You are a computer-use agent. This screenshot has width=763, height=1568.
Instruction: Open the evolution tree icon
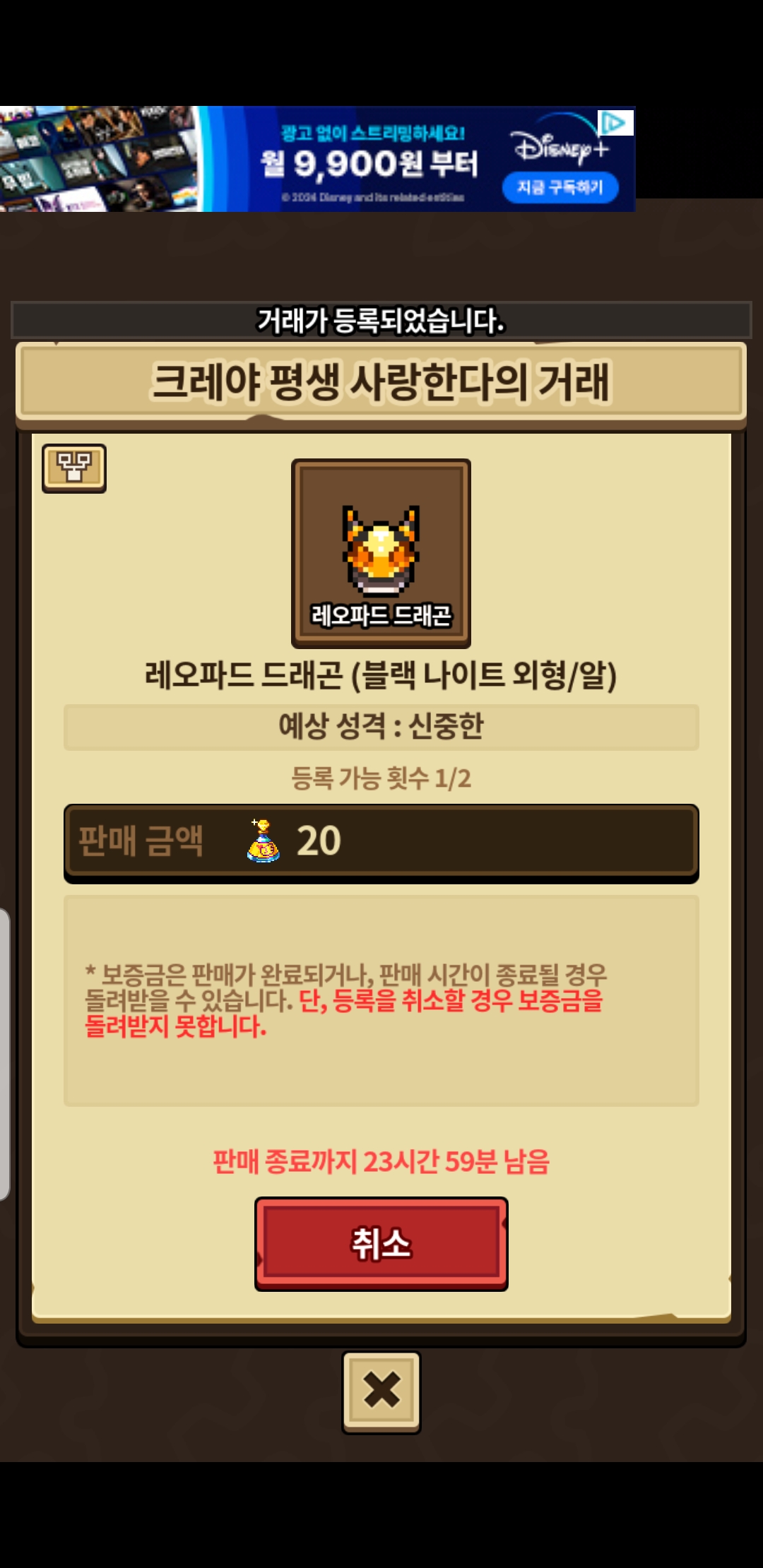(74, 468)
